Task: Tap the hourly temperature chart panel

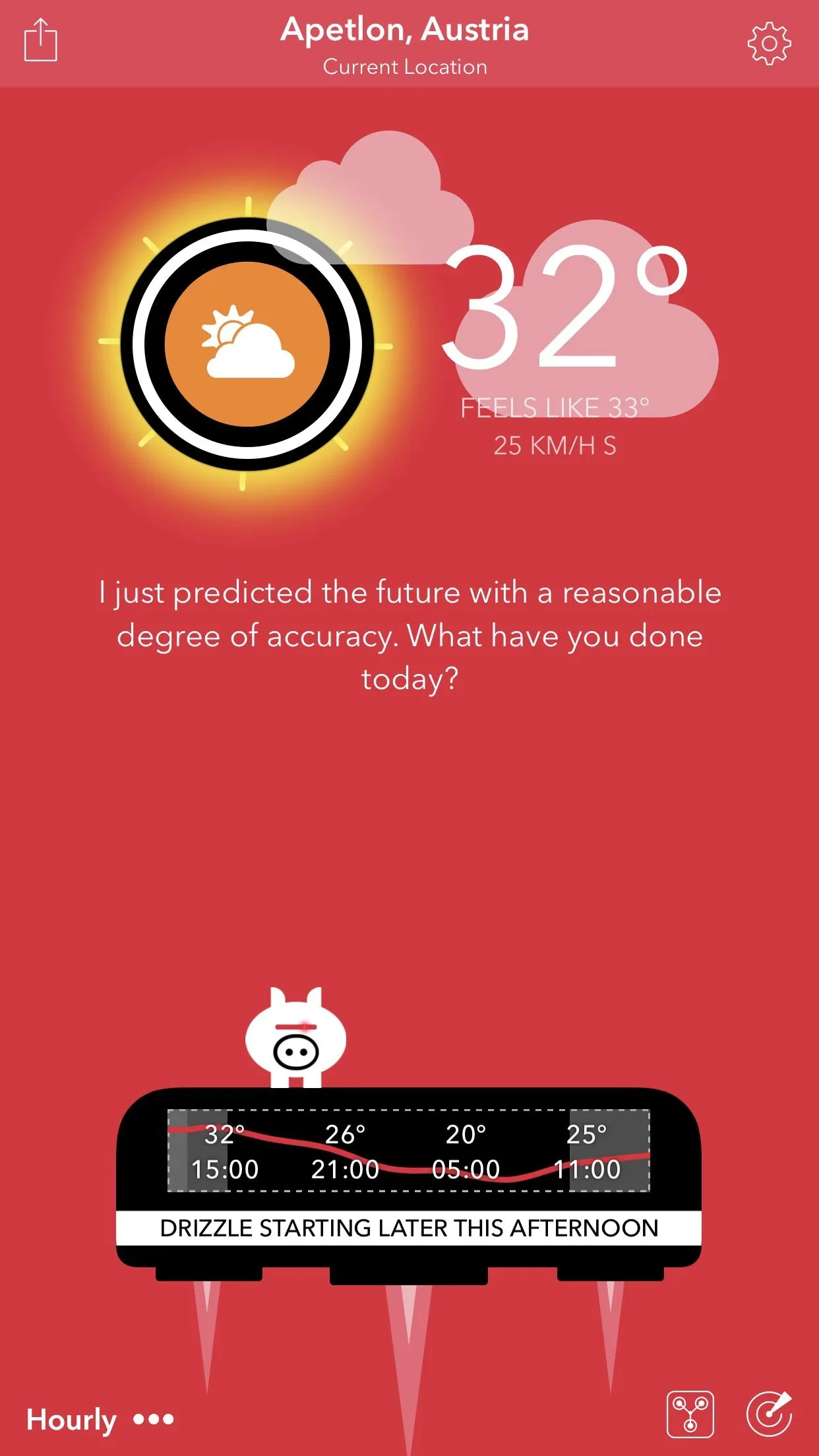Action: coord(409,1151)
